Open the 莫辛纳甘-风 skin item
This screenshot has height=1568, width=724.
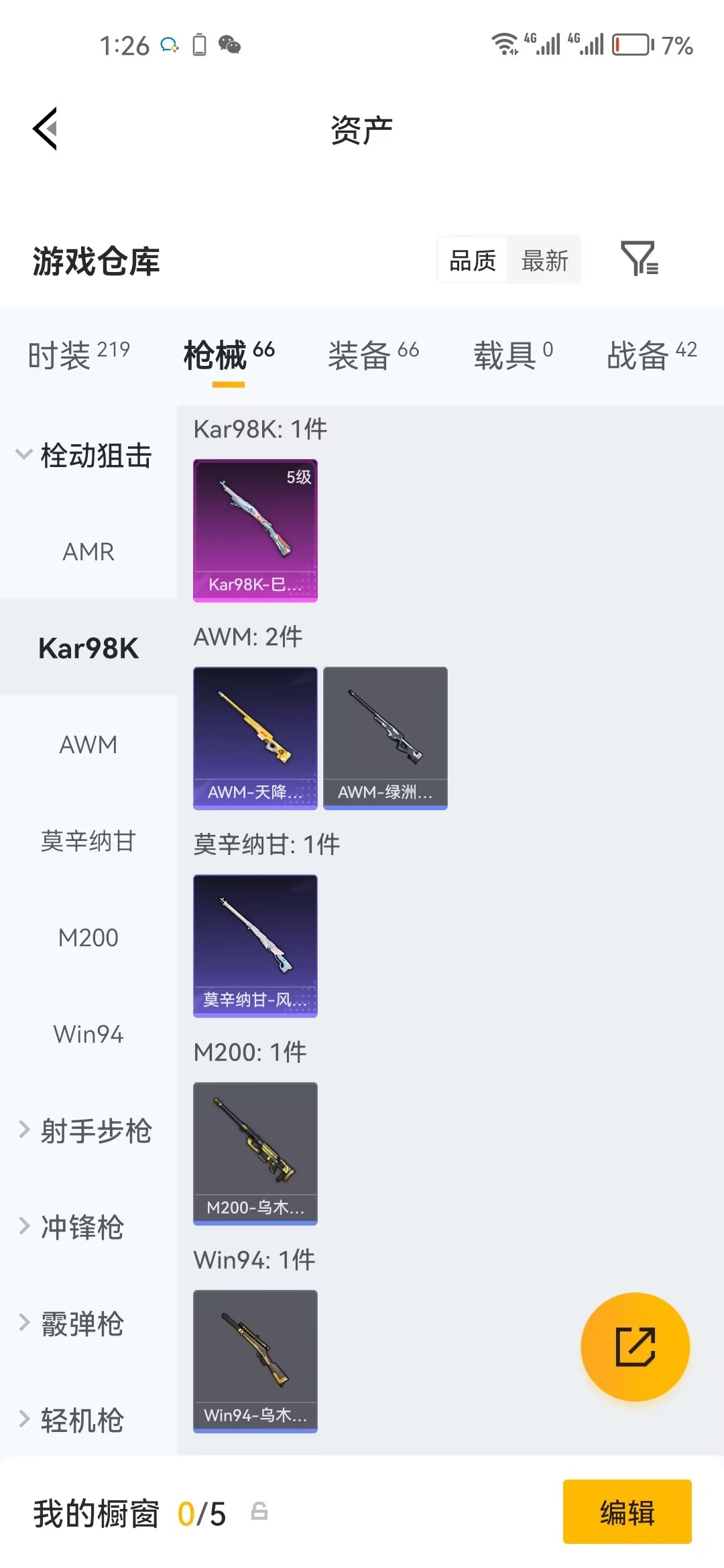pos(255,946)
